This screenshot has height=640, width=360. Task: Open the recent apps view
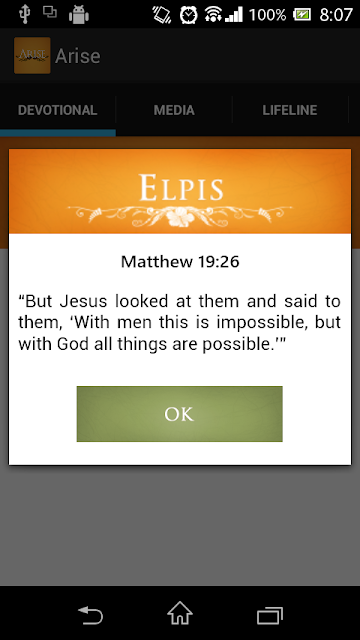[270, 615]
